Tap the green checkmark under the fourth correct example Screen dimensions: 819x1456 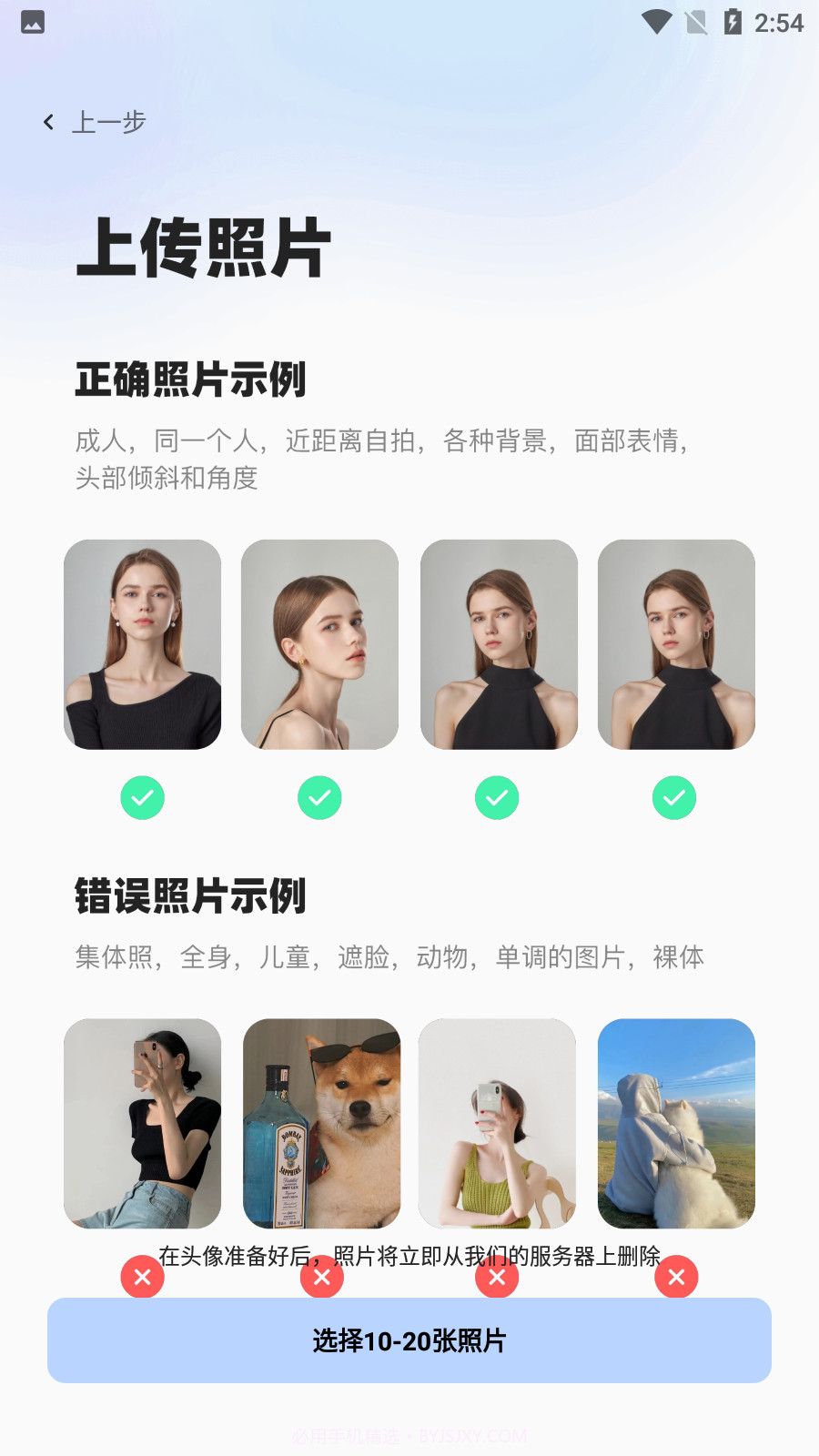click(675, 798)
